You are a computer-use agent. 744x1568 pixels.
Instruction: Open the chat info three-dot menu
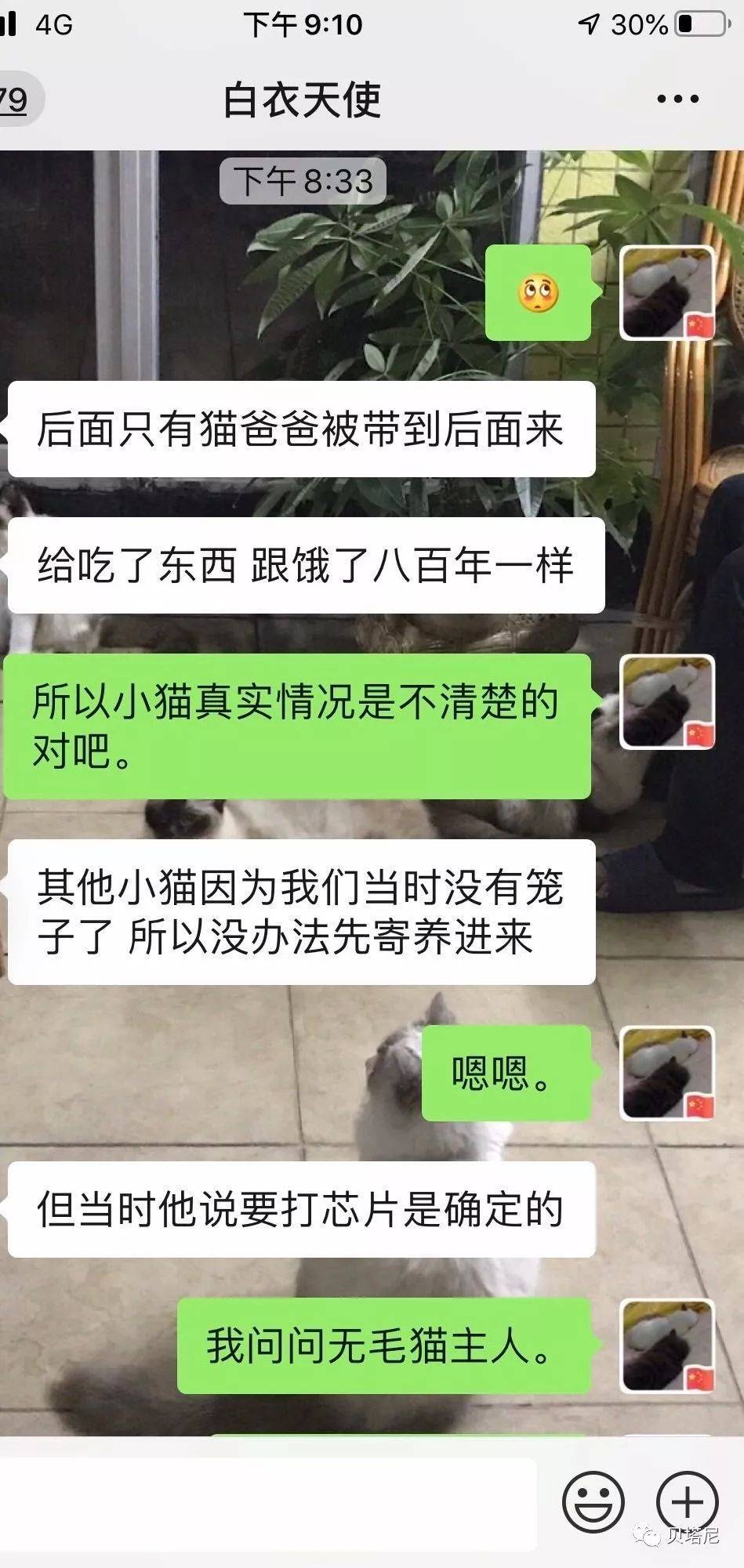tap(677, 100)
